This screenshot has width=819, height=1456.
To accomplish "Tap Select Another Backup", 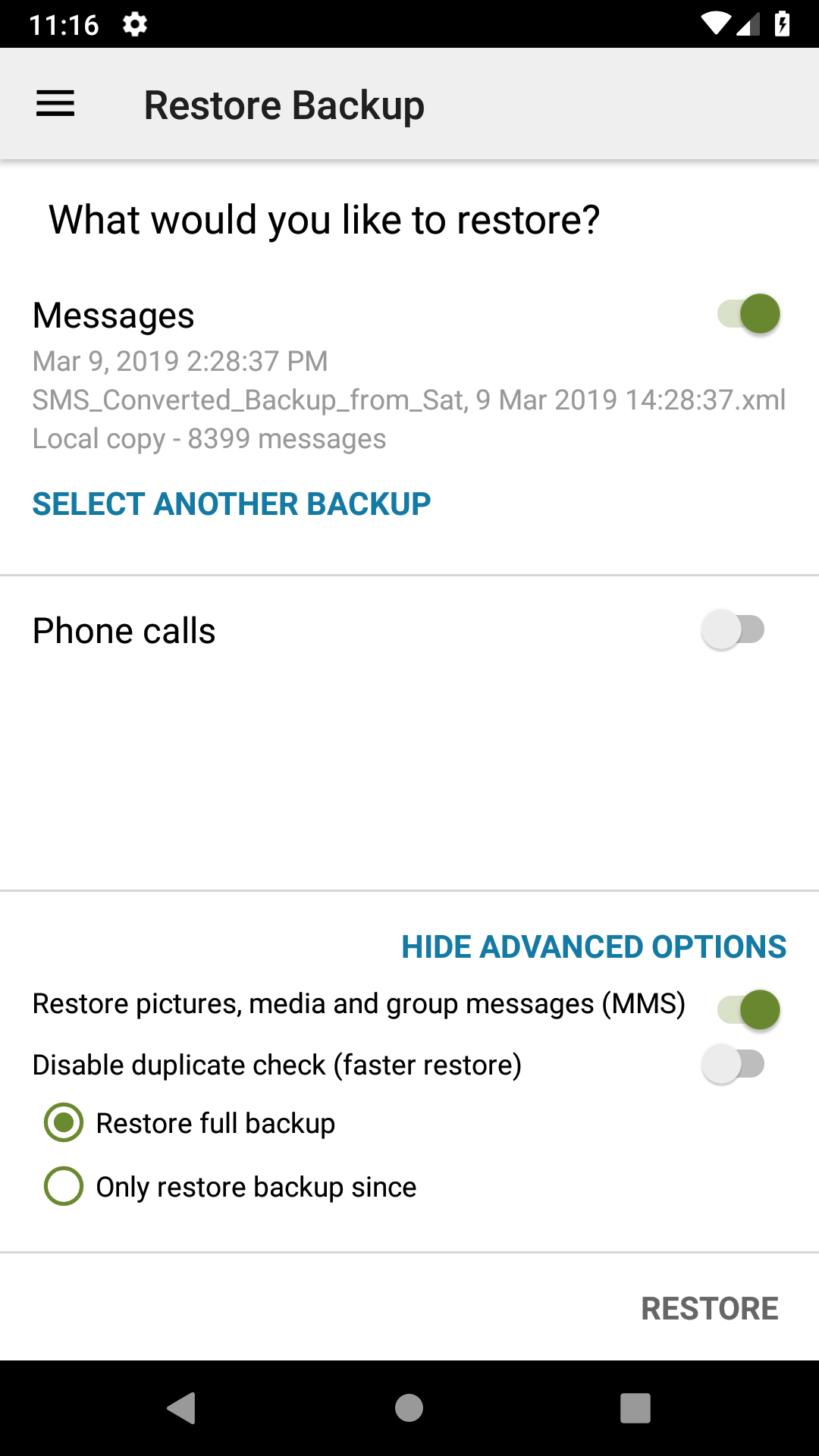I will 231,504.
